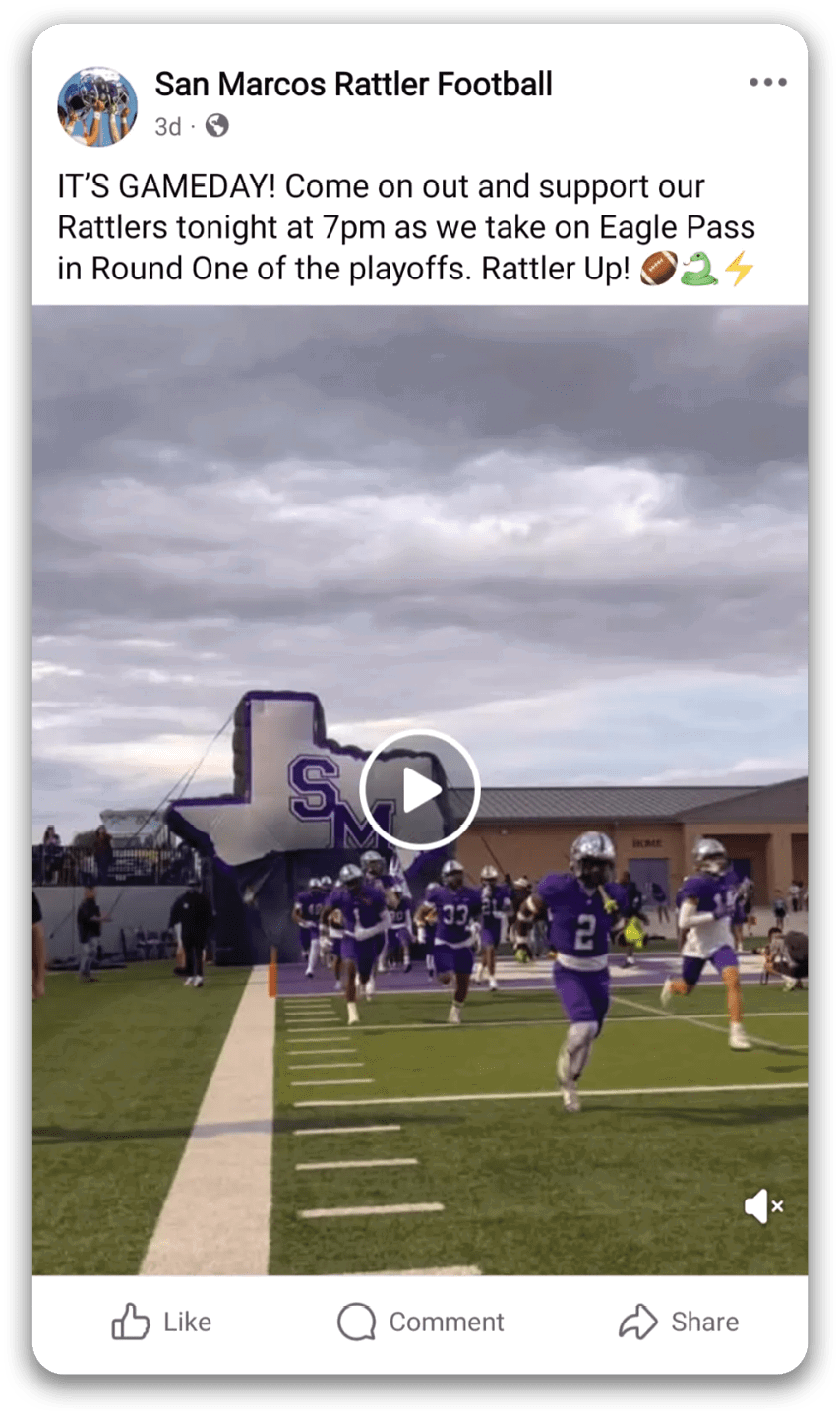The width and height of the screenshot is (840, 1415).
Task: Play the gameday video
Action: (x=420, y=789)
